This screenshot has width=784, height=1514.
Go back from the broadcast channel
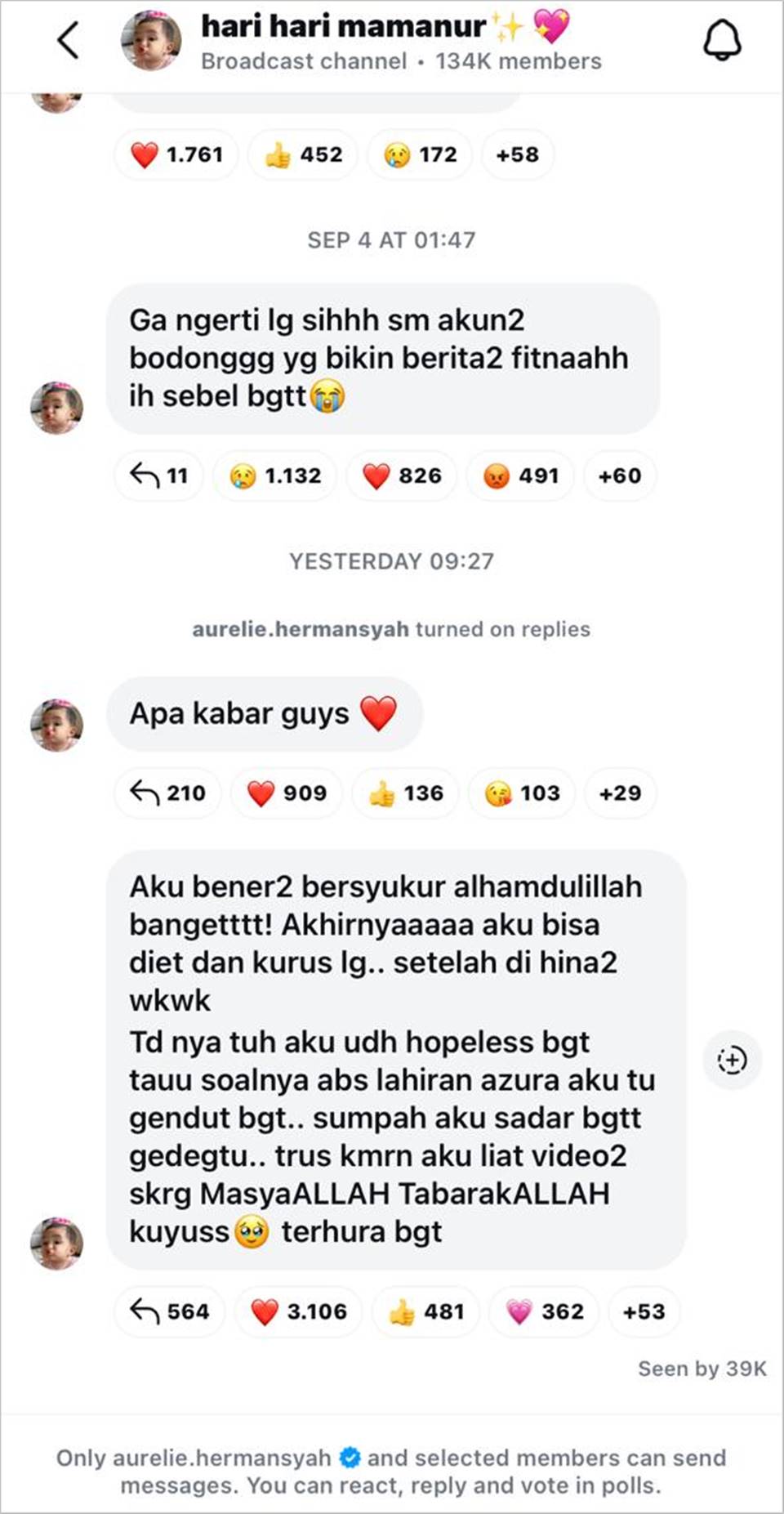click(x=69, y=40)
